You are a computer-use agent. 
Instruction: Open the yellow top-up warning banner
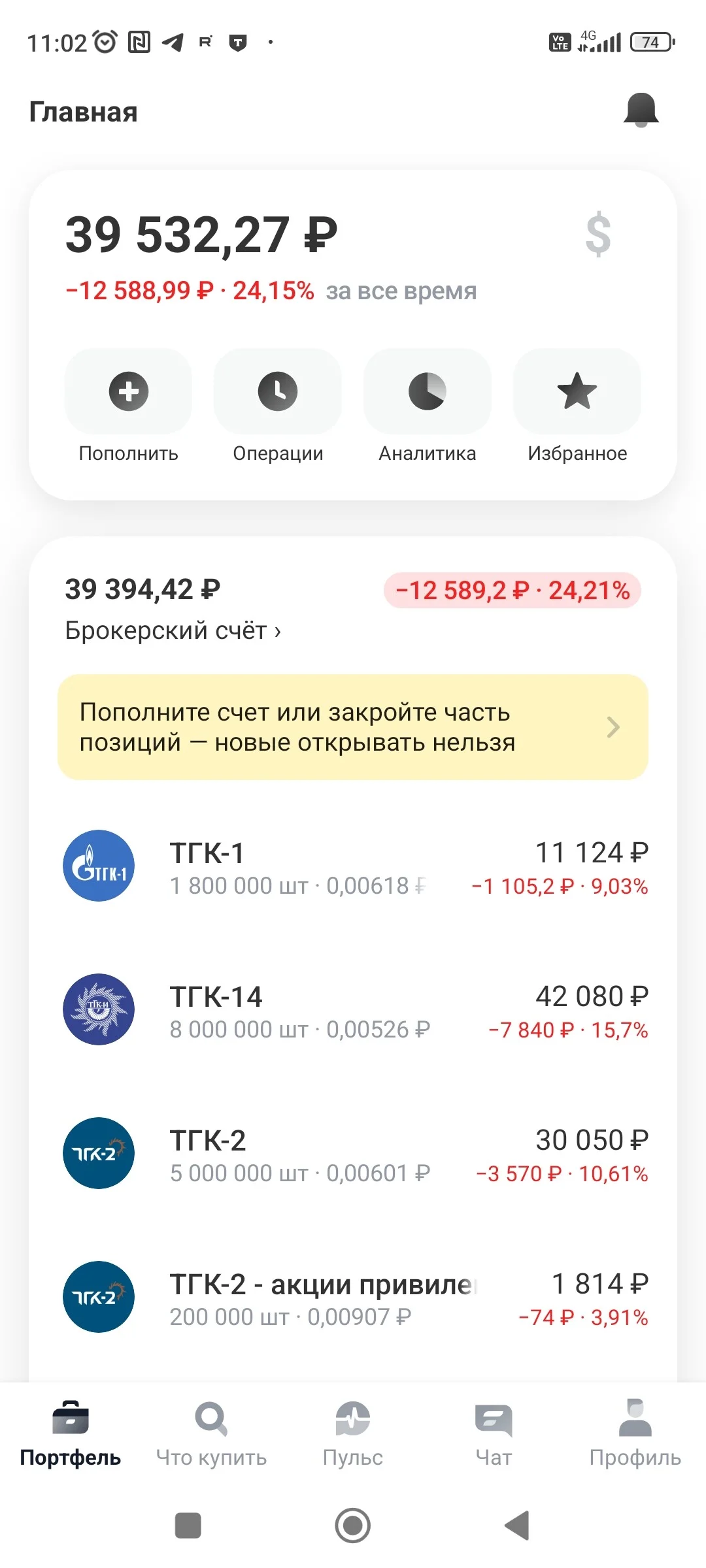point(353,727)
